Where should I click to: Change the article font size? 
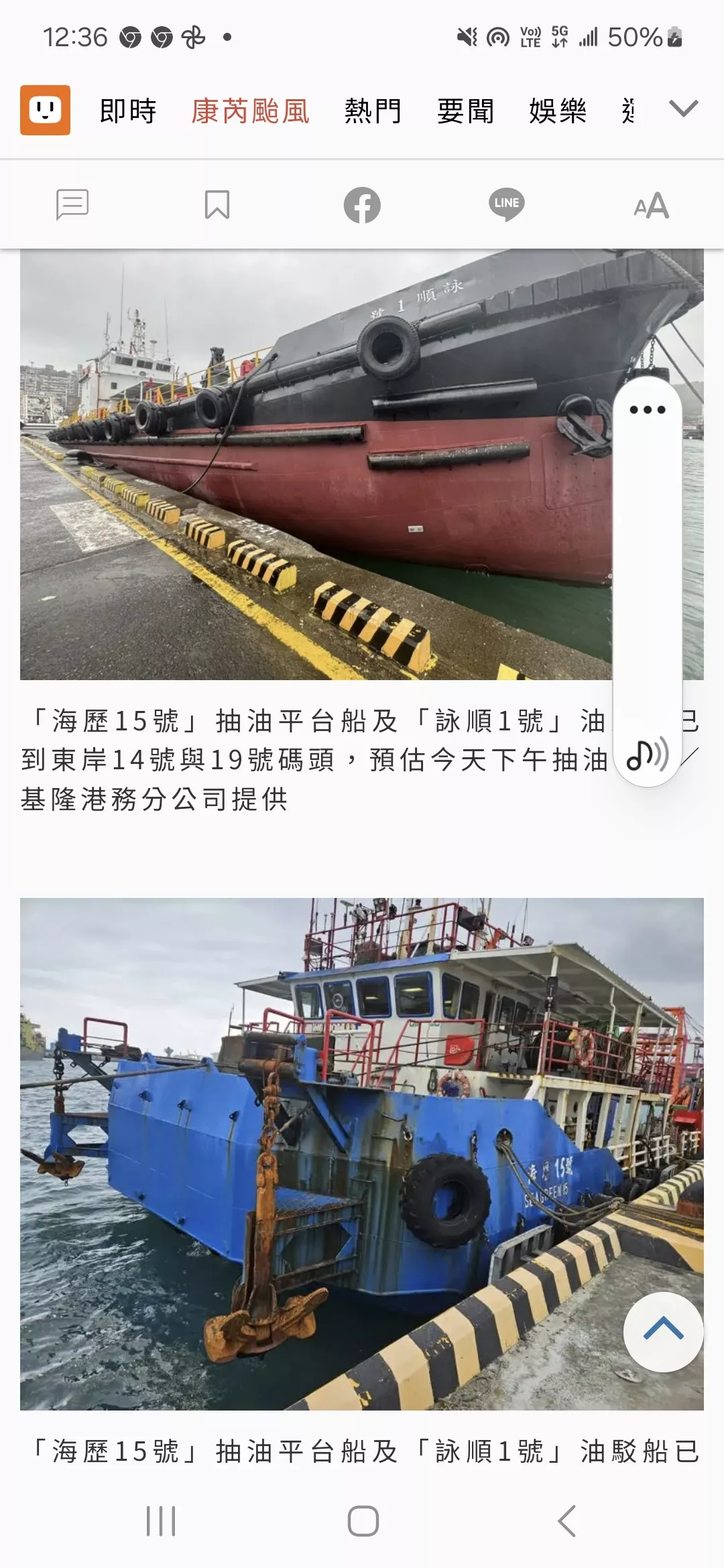tap(652, 205)
